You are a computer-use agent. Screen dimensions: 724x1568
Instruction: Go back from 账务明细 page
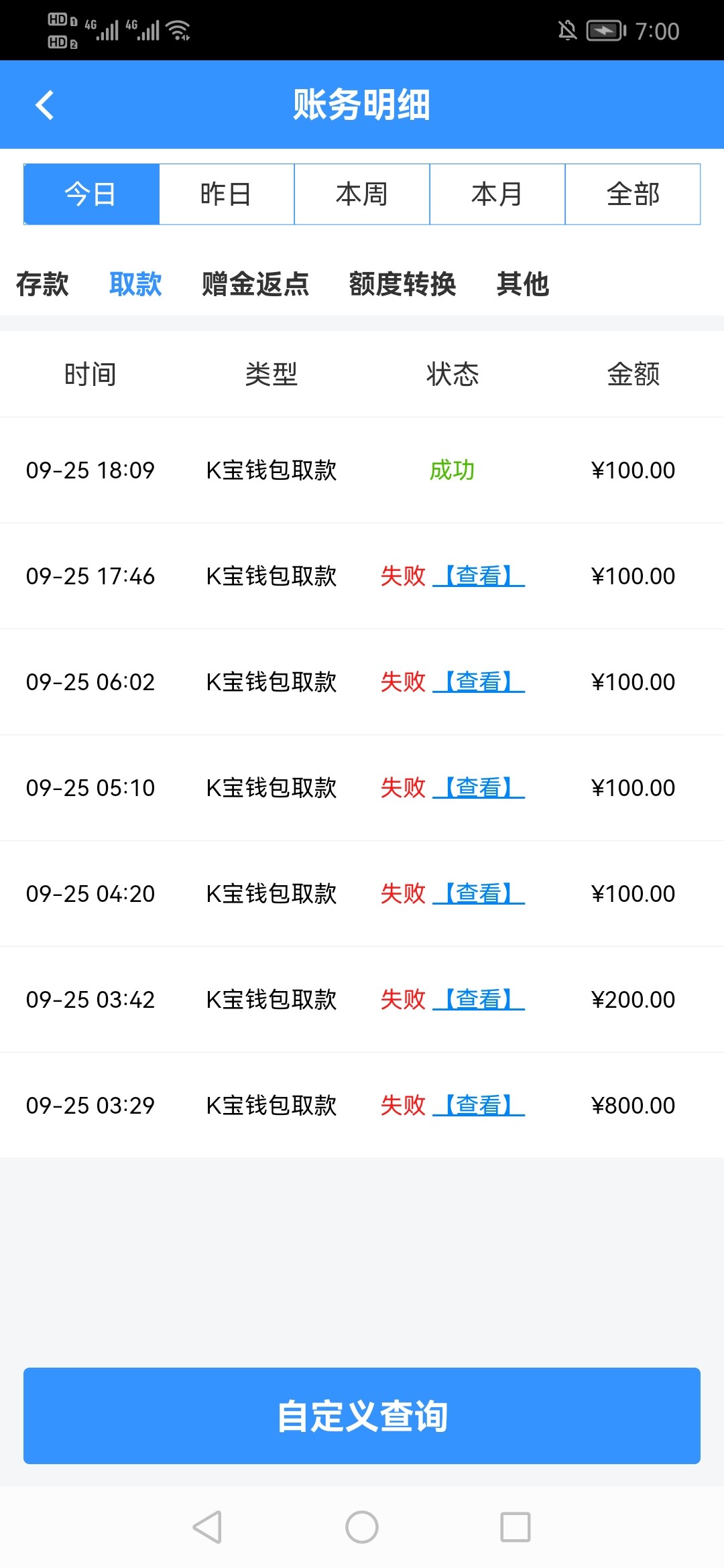pyautogui.click(x=44, y=105)
